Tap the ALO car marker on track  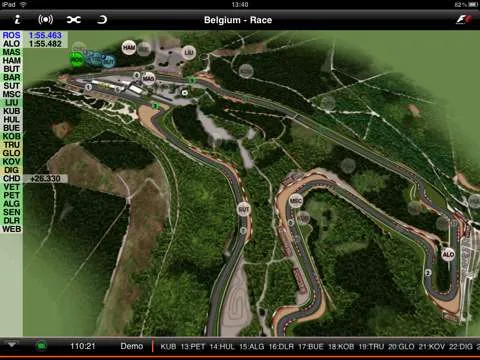[448, 255]
